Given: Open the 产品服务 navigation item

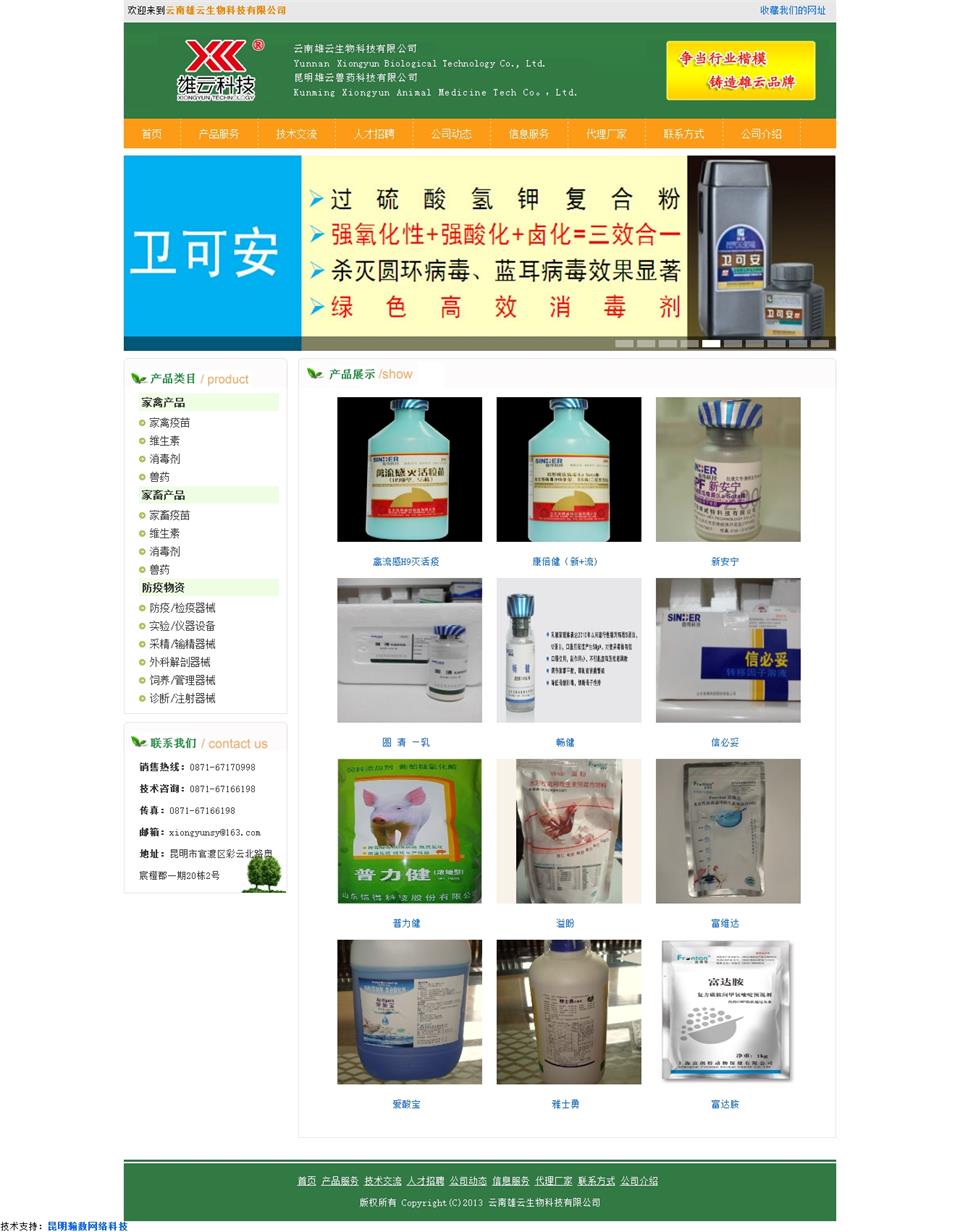Looking at the screenshot, I should pyautogui.click(x=218, y=134).
